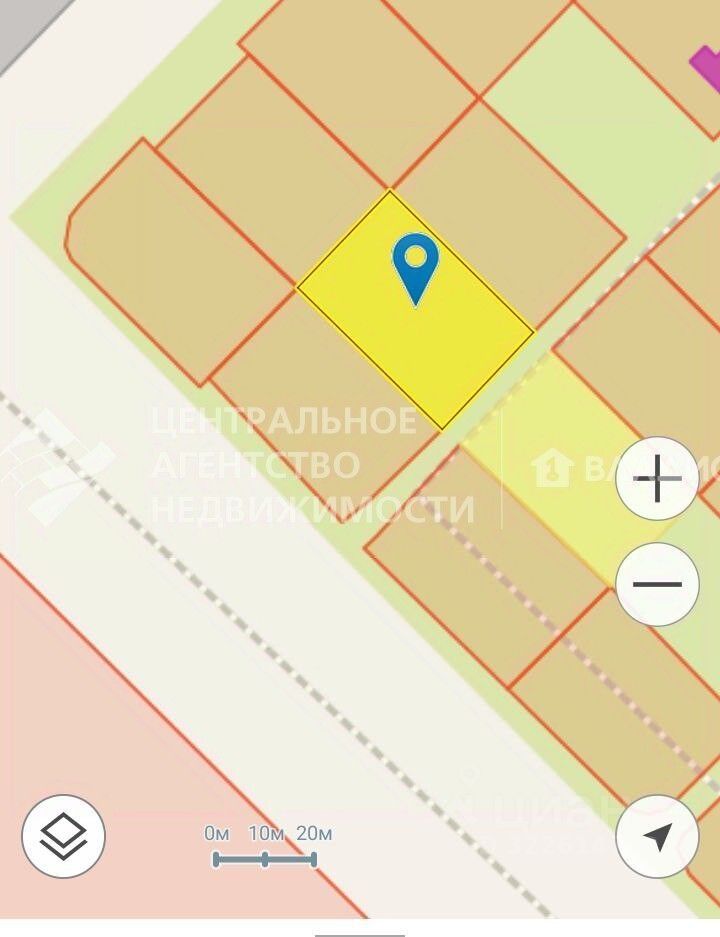Center map on my location

click(657, 837)
